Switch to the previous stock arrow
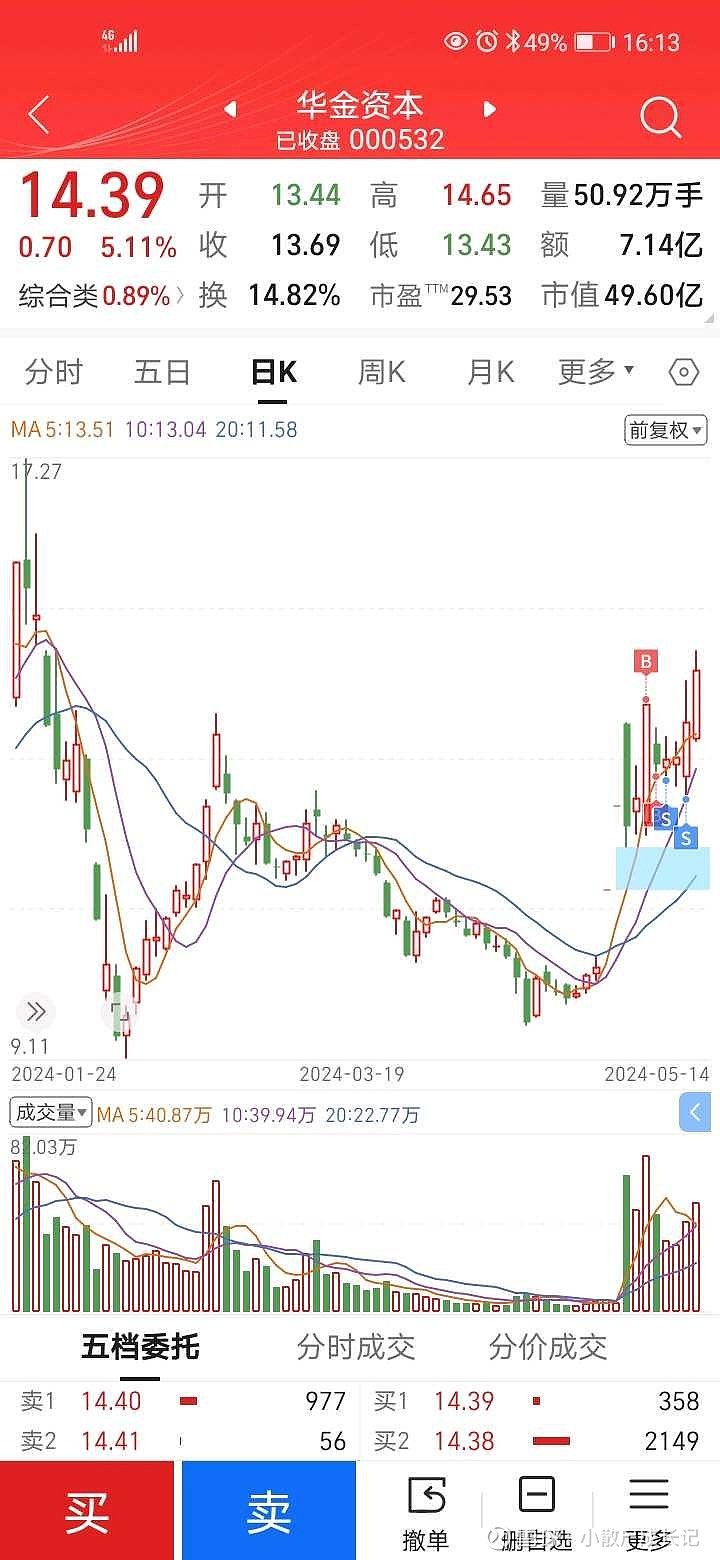Viewport: 720px width, 1560px height. [231, 109]
